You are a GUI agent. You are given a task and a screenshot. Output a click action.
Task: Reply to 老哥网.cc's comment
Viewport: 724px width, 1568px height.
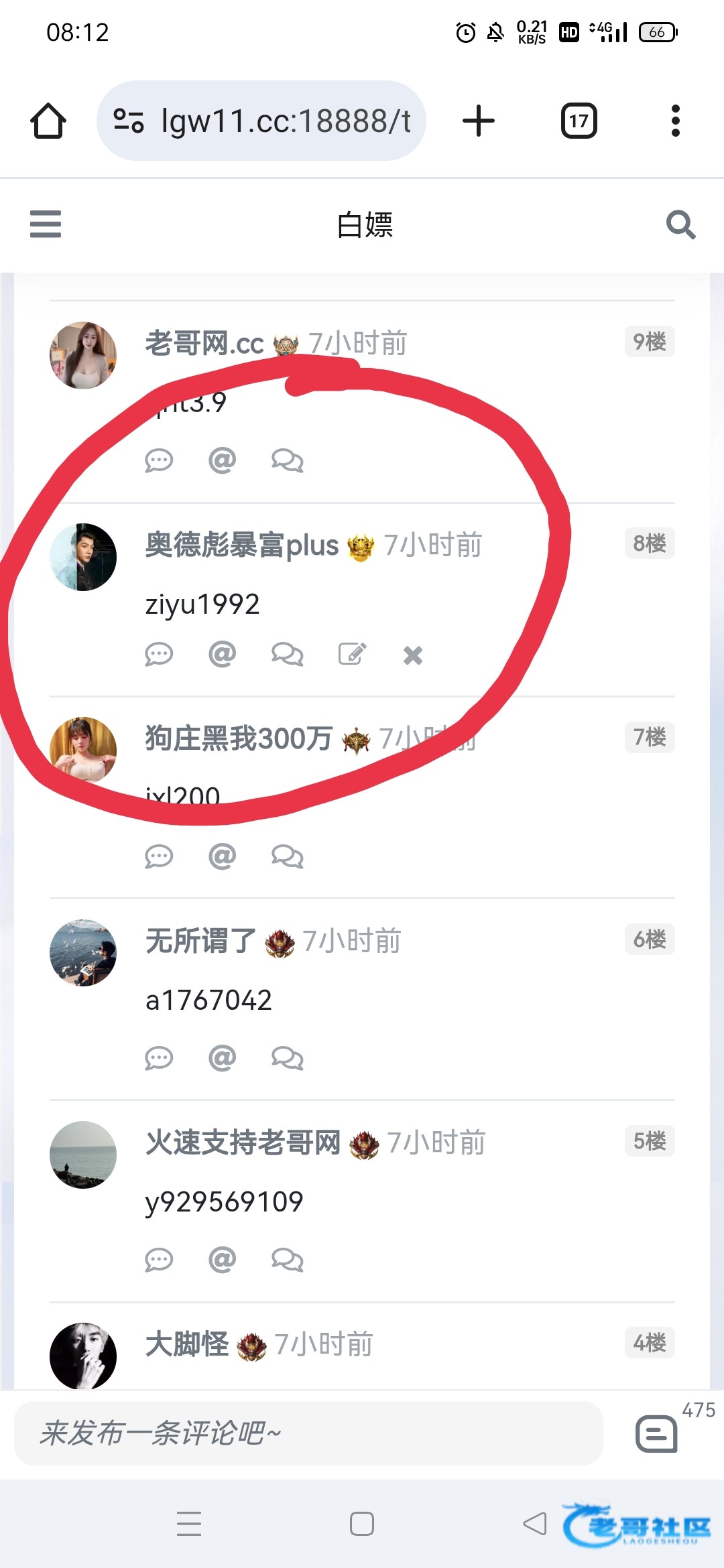pyautogui.click(x=159, y=460)
